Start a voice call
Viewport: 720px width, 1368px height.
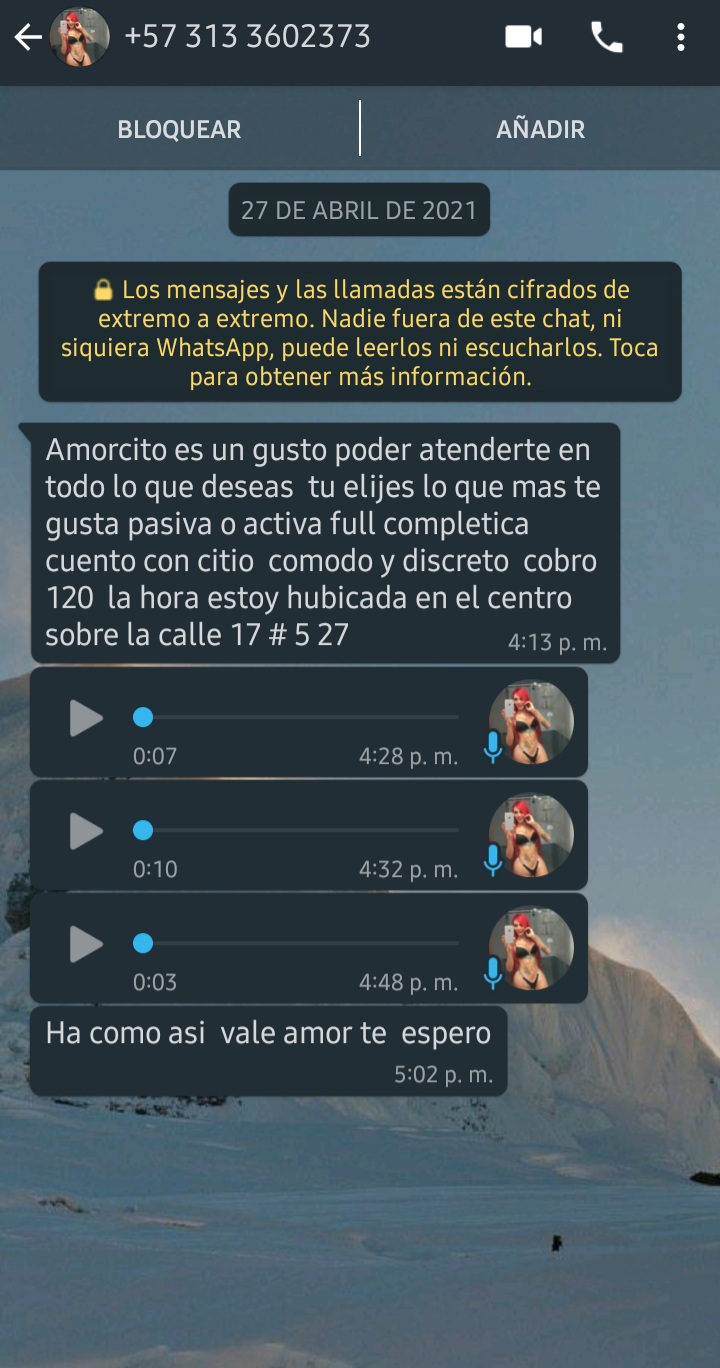click(606, 38)
